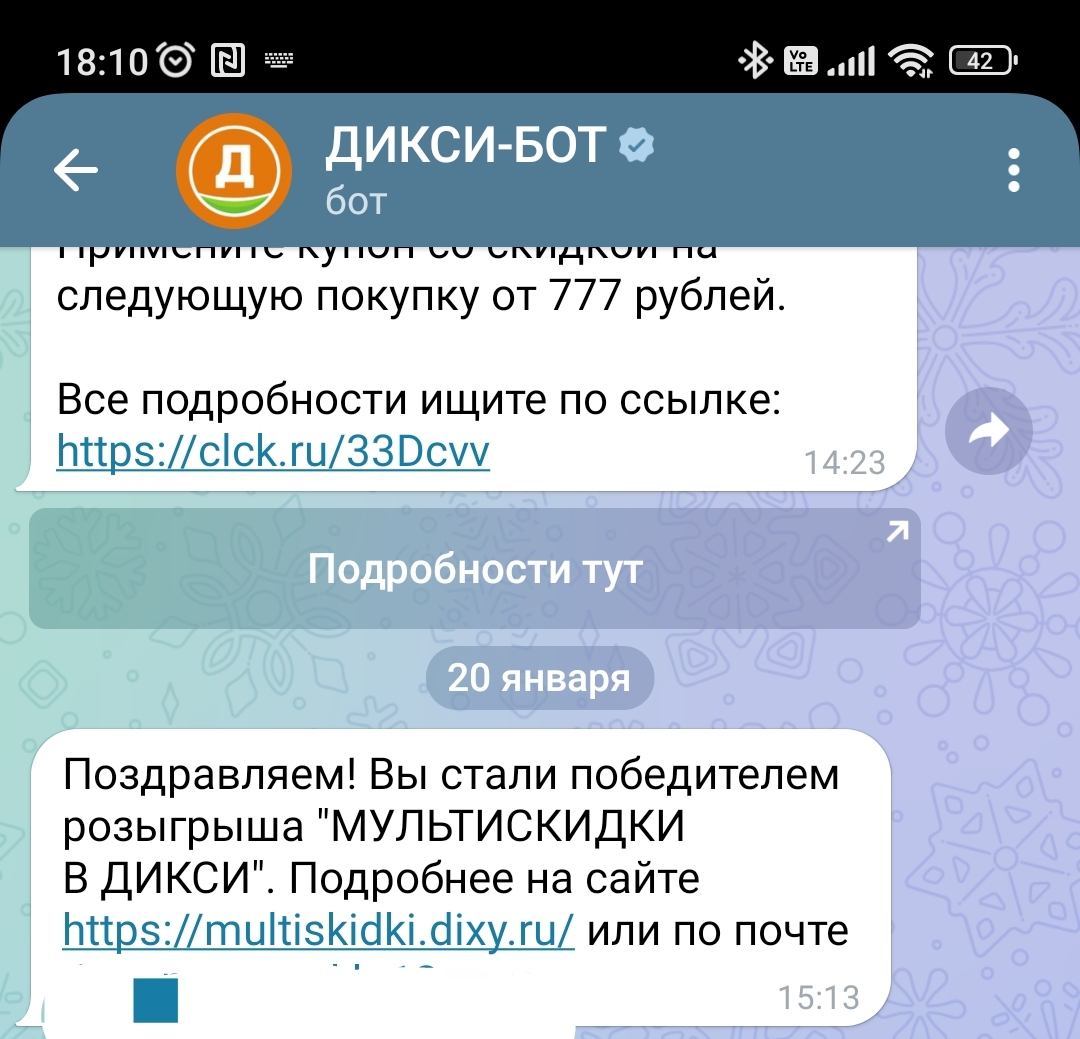
Task: Open the clck.ru/33Dcvv link
Action: (x=273, y=453)
